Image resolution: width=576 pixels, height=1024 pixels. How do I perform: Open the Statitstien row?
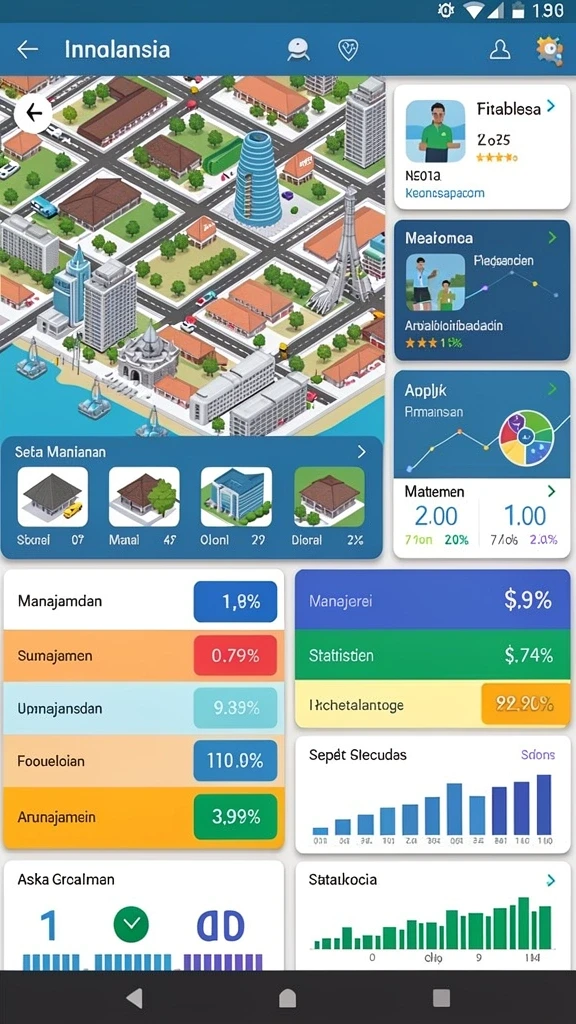[432, 654]
